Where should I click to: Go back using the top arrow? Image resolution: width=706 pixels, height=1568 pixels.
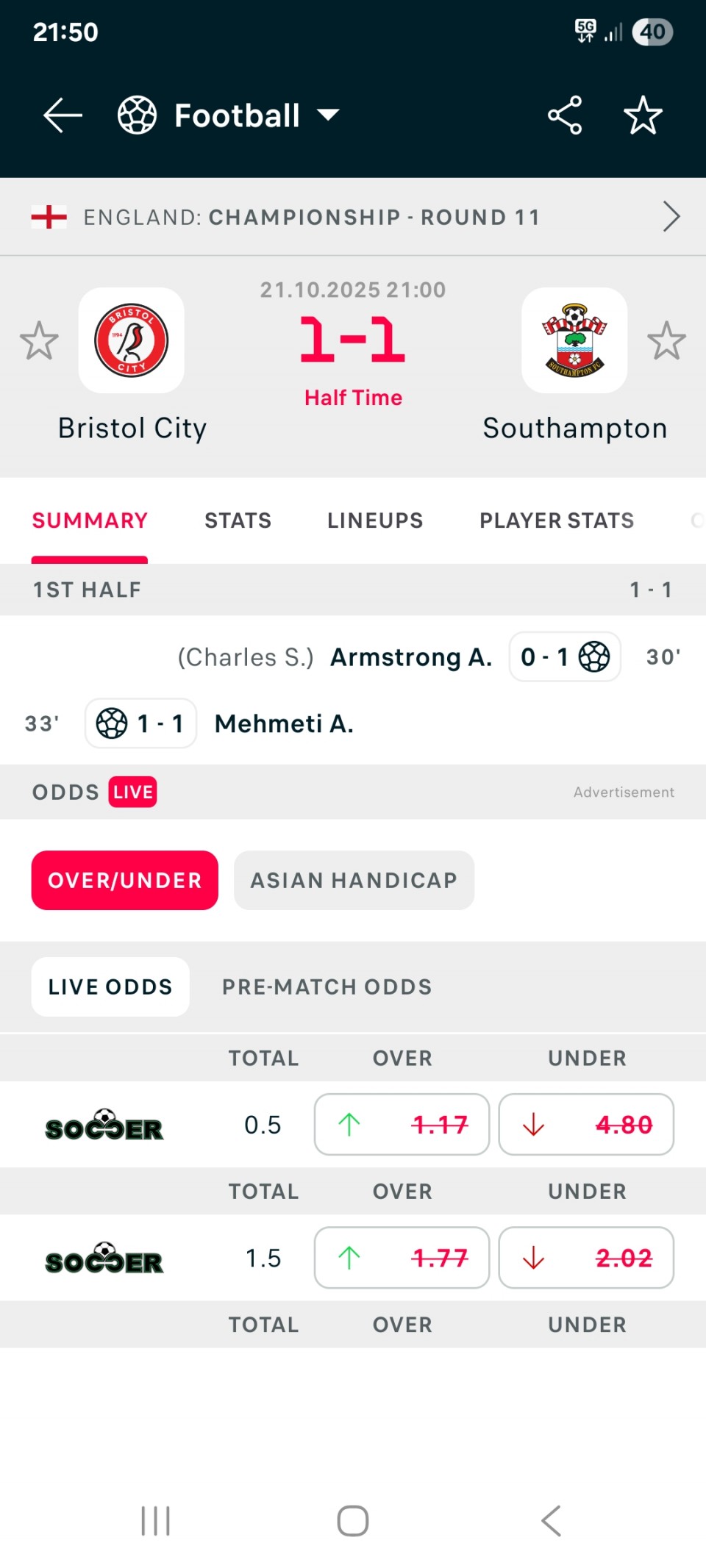point(63,115)
